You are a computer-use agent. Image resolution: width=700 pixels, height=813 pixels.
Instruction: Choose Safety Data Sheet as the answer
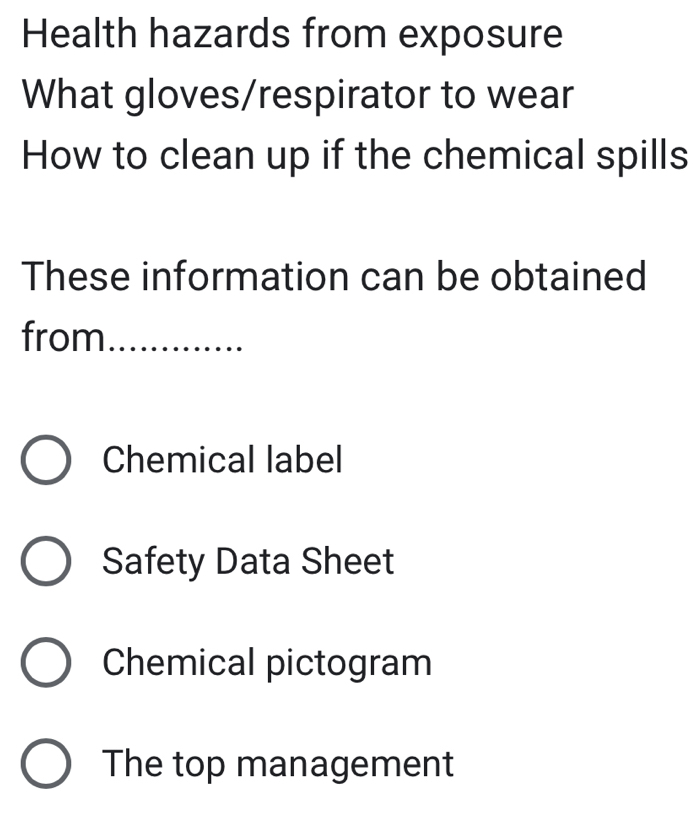[46, 562]
